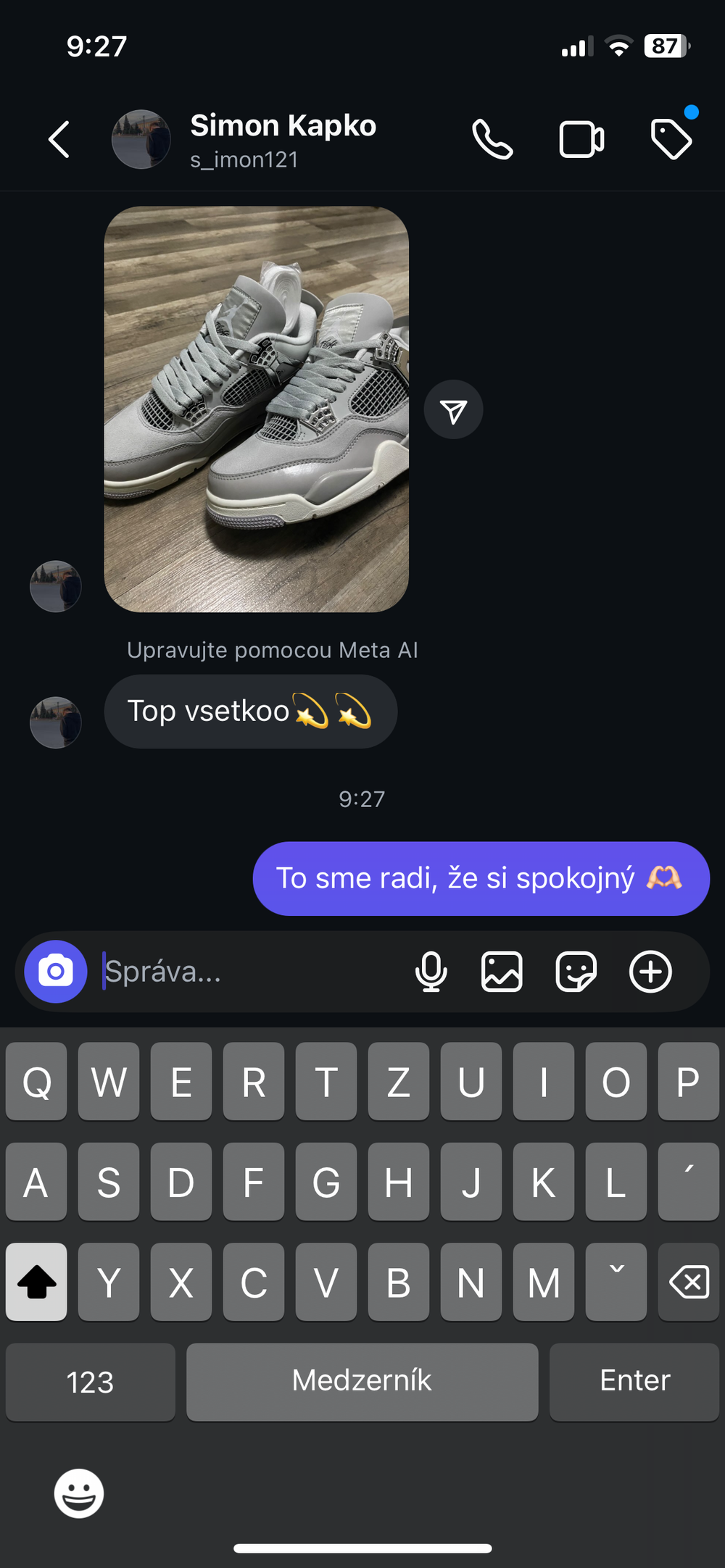Choose a photo from the gallery
Viewport: 725px width, 1568px height.
coord(502,971)
